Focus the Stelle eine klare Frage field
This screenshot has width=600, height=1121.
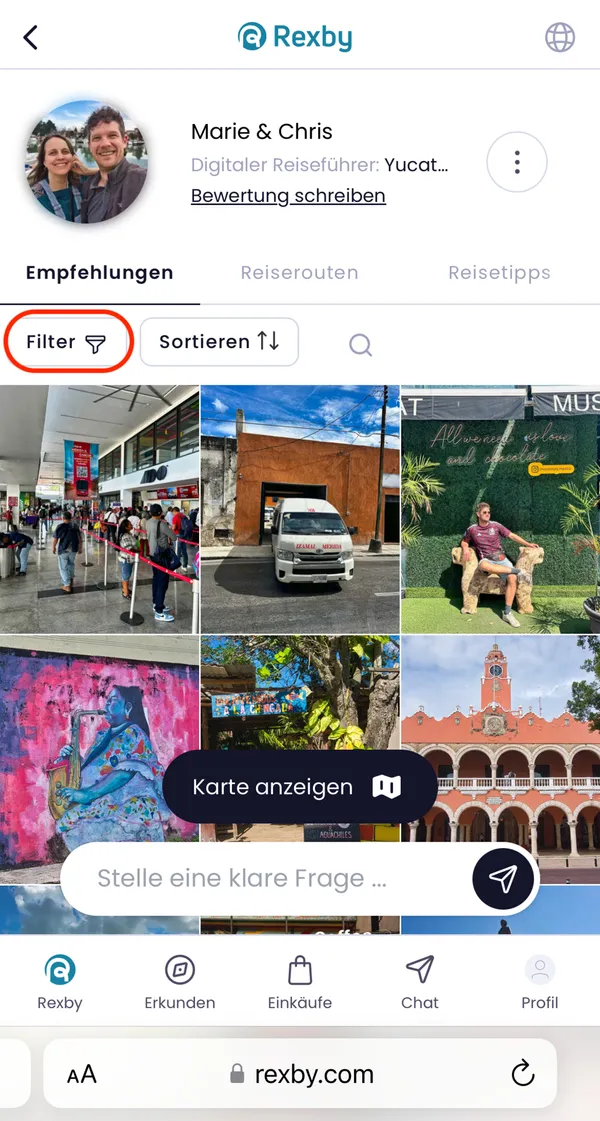coord(260,879)
